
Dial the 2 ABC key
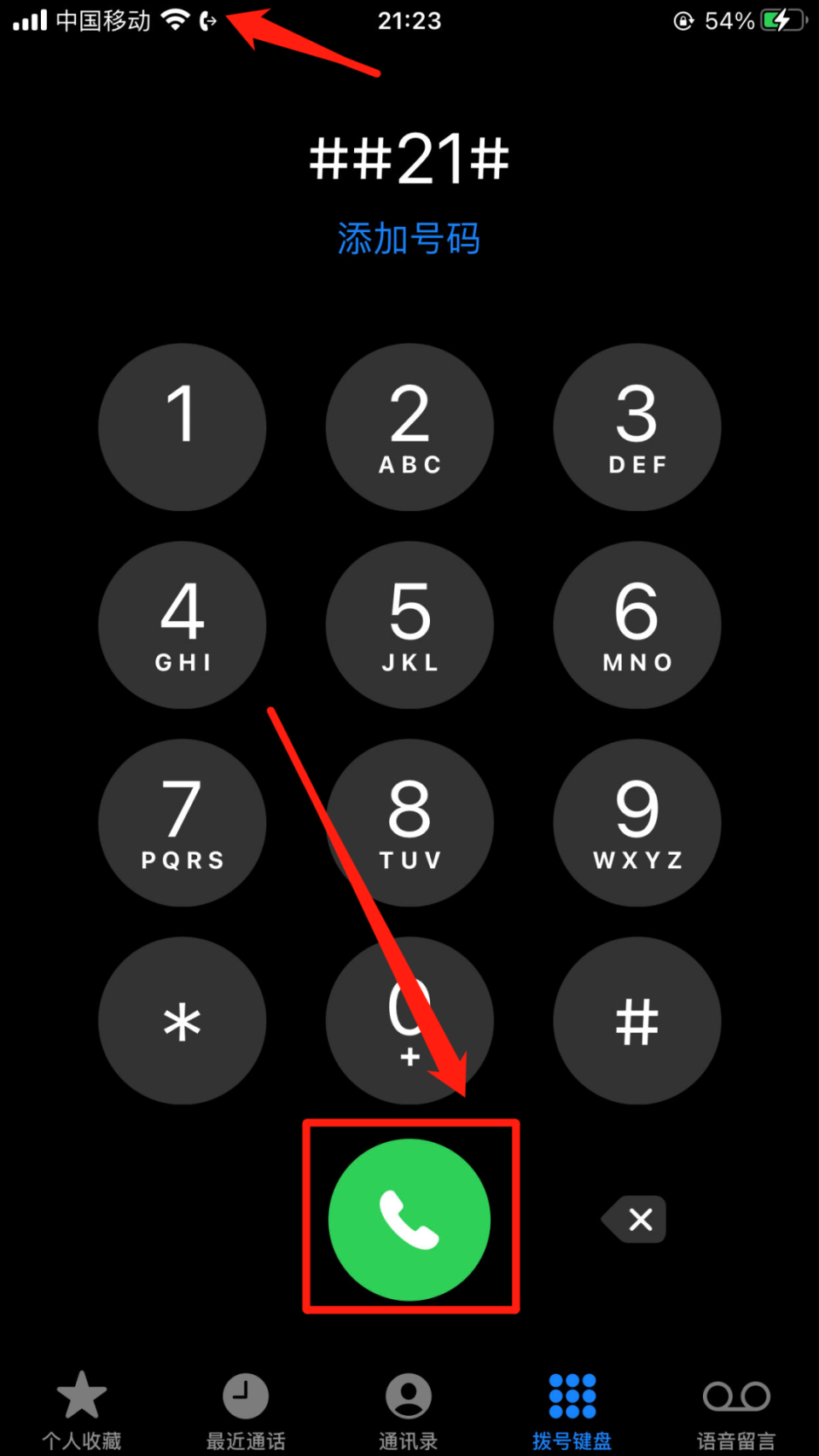click(409, 426)
